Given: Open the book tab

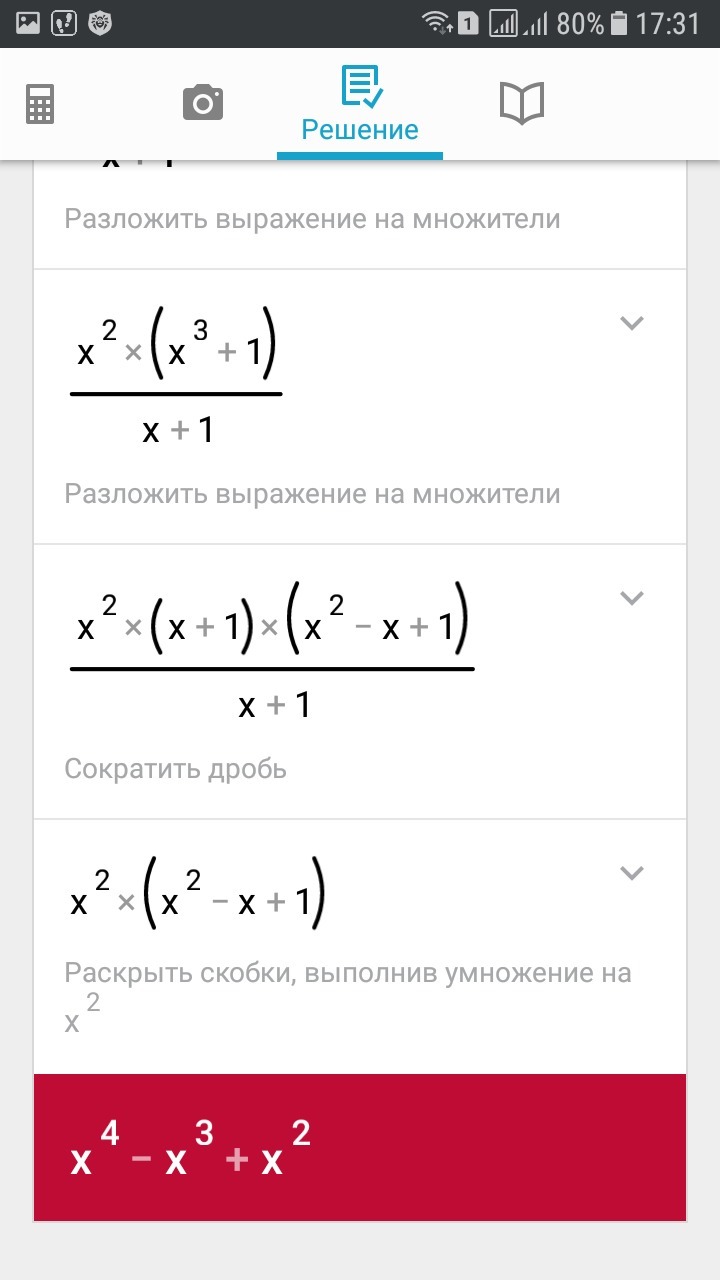Looking at the screenshot, I should [521, 103].
